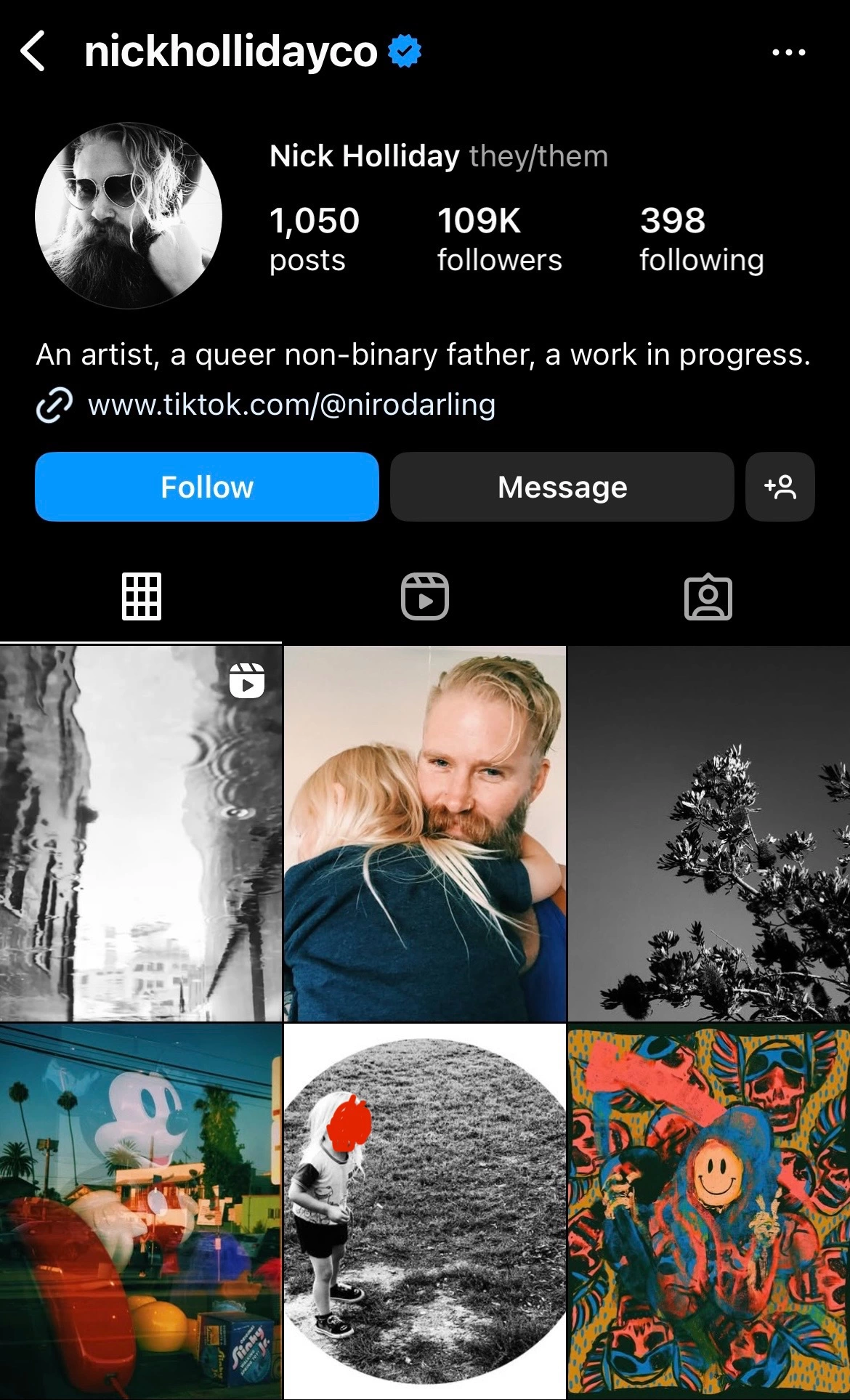Open the TikTok nirodarling link
Image resolution: width=850 pixels, height=1400 pixels.
coord(291,405)
